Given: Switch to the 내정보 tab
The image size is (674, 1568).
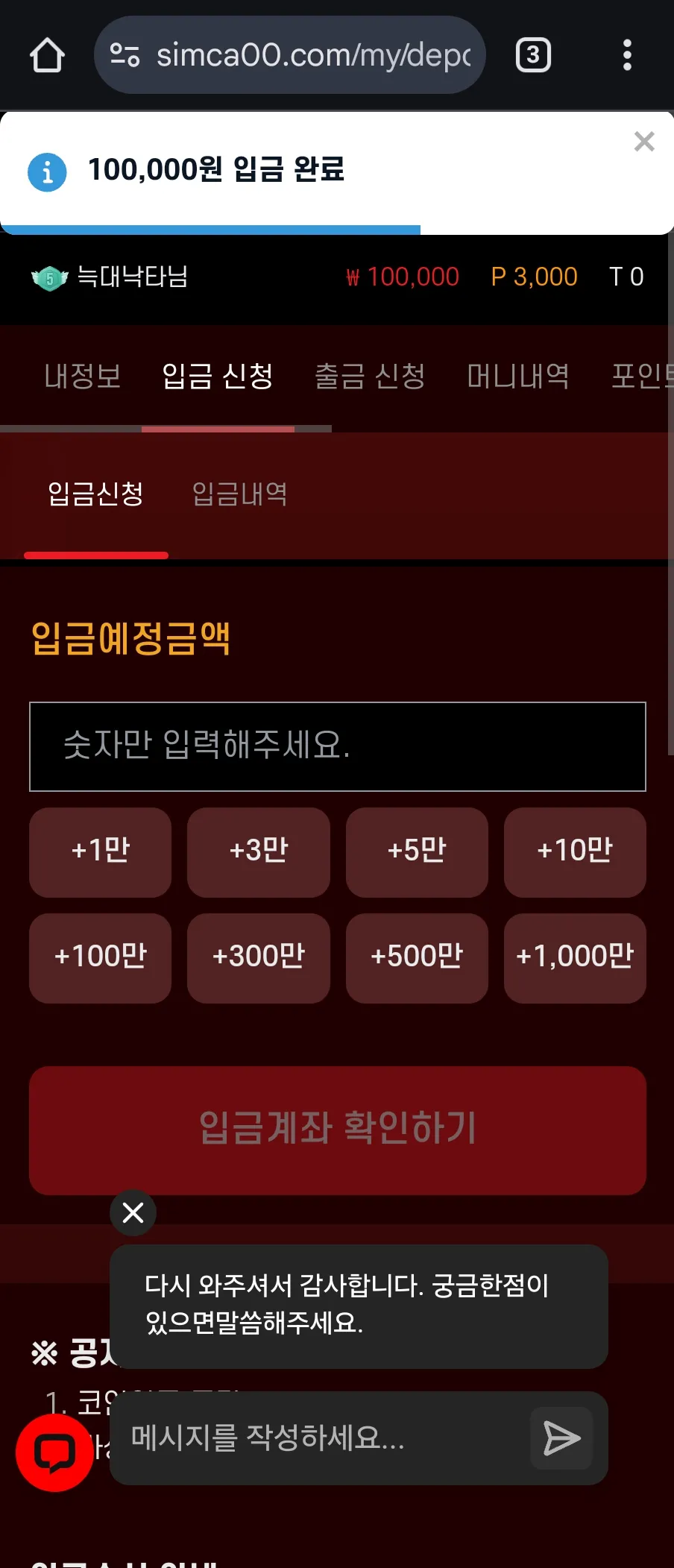Looking at the screenshot, I should click(x=82, y=376).
